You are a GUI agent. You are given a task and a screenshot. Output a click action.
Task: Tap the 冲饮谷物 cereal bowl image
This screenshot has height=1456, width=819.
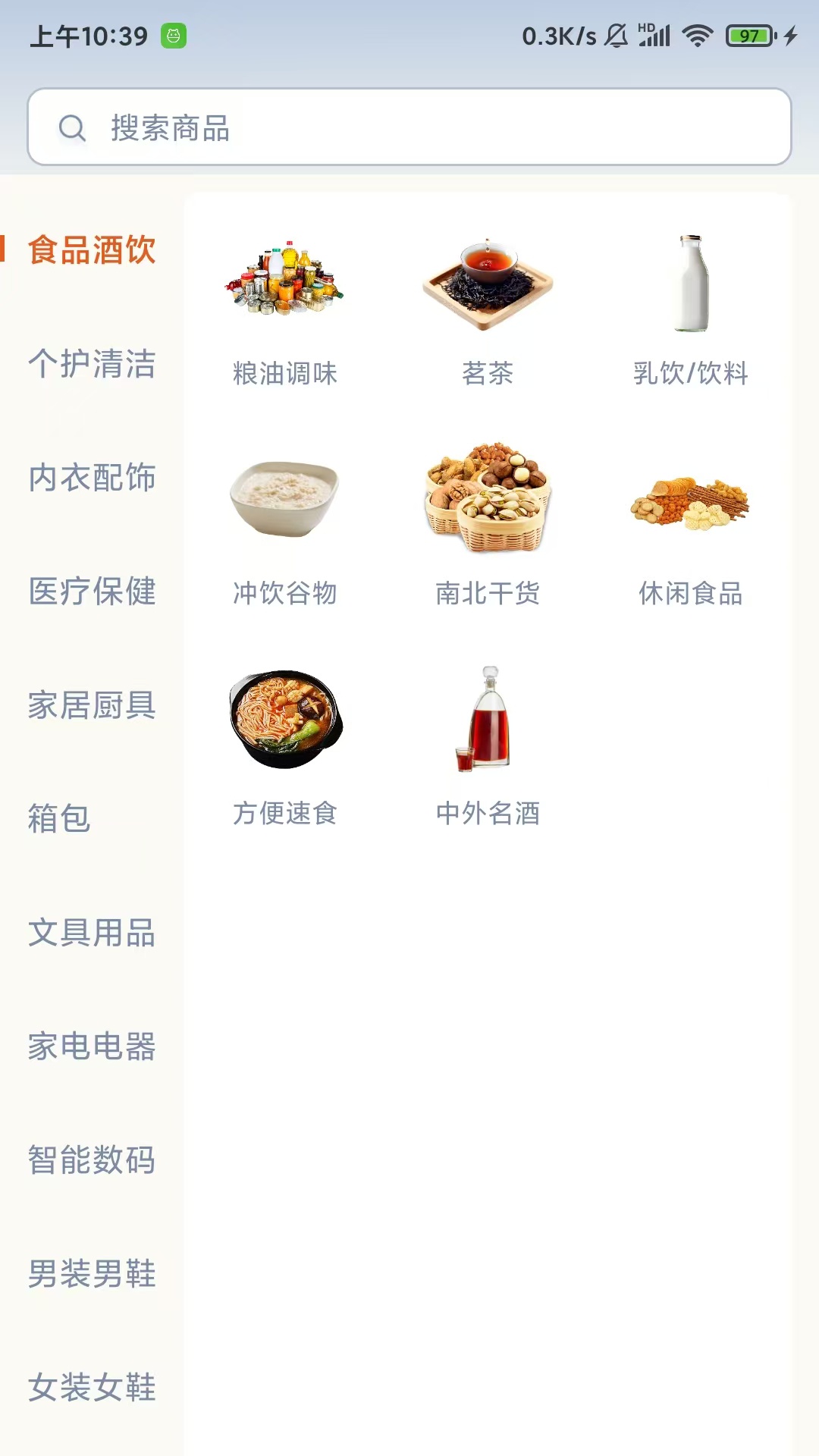pos(284,500)
